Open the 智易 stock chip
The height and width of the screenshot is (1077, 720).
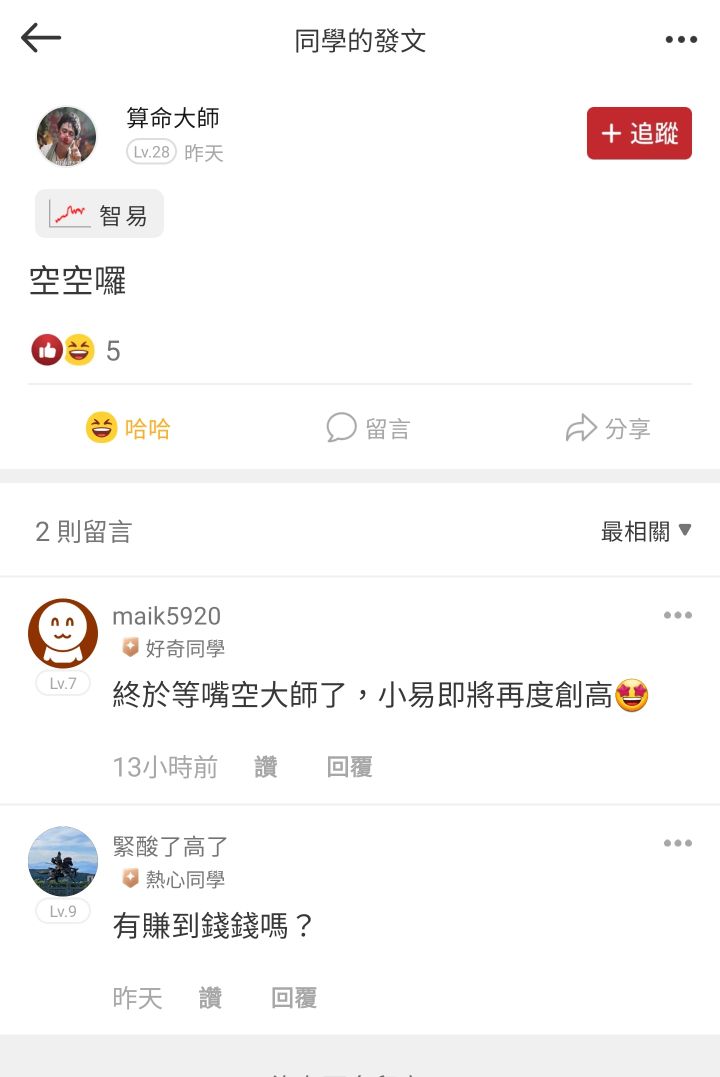[99, 214]
